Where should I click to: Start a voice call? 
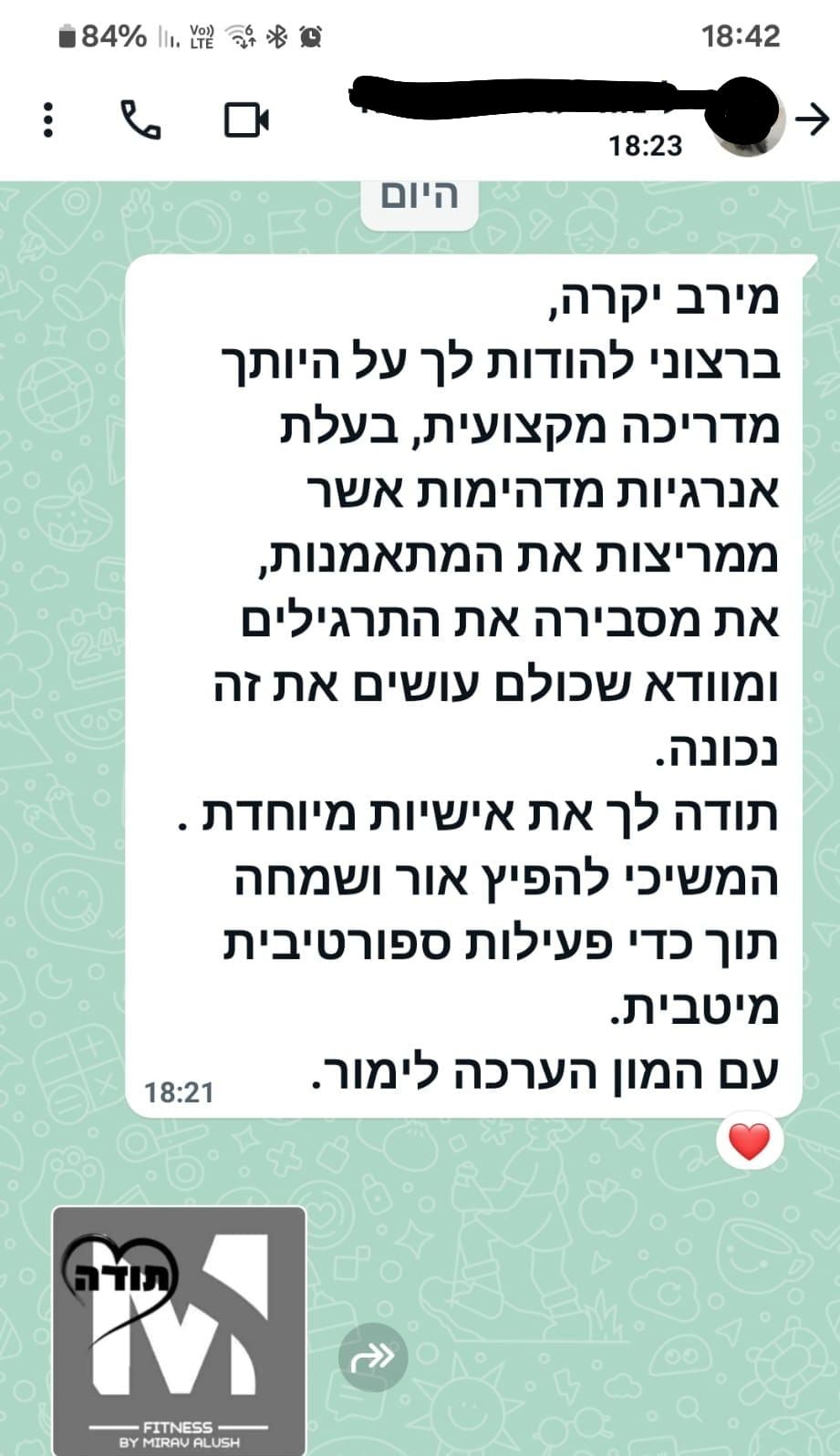[x=140, y=119]
